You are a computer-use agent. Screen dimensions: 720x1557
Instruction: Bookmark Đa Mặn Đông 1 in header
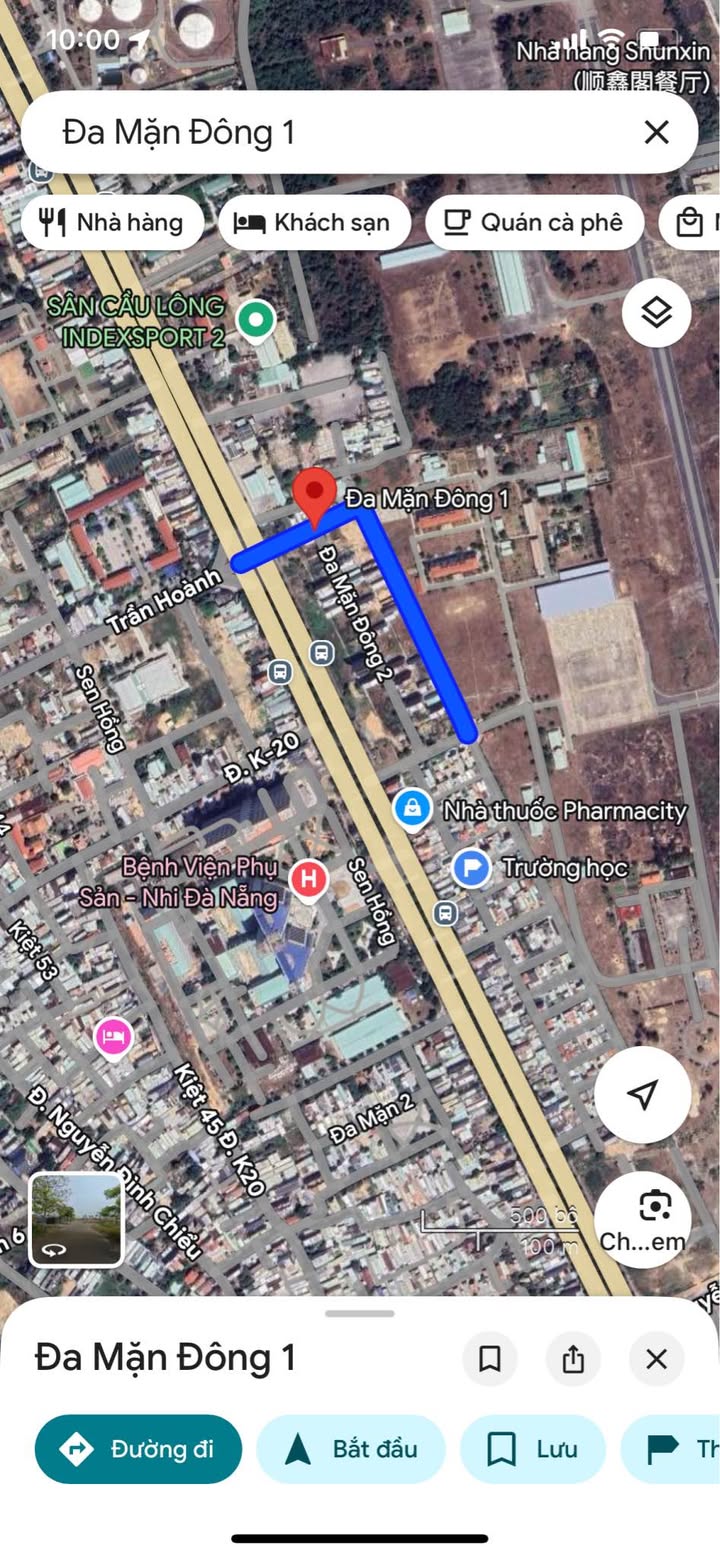[490, 1359]
